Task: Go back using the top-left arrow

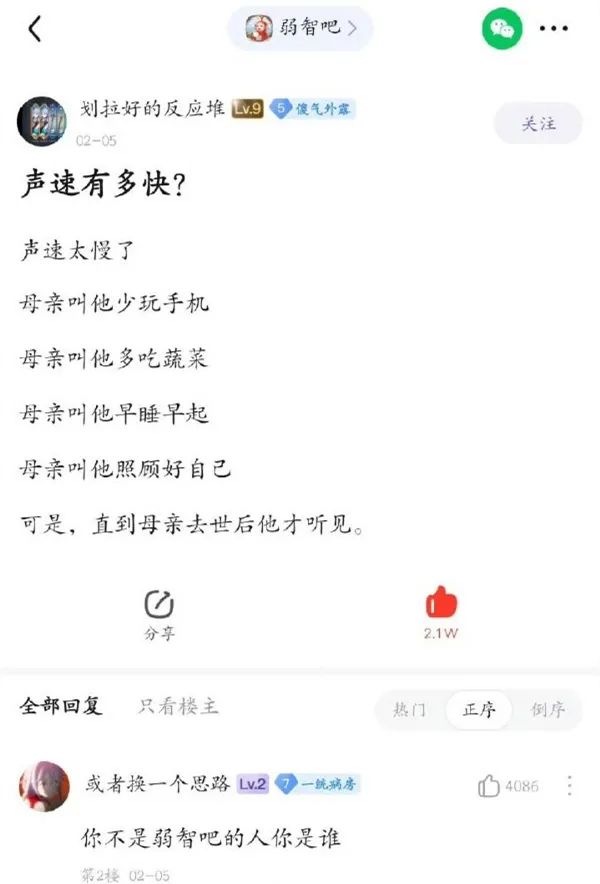Action: tap(35, 29)
